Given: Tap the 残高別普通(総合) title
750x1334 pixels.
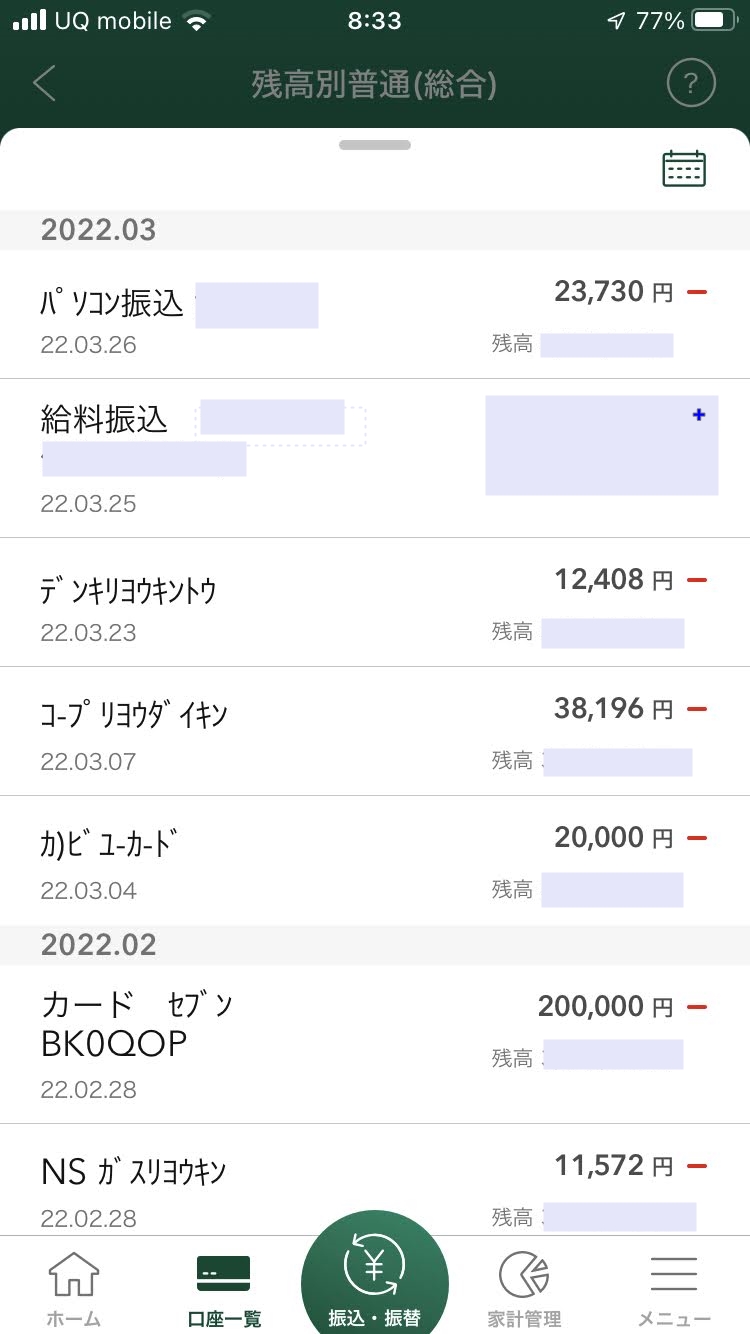Looking at the screenshot, I should (374, 84).
